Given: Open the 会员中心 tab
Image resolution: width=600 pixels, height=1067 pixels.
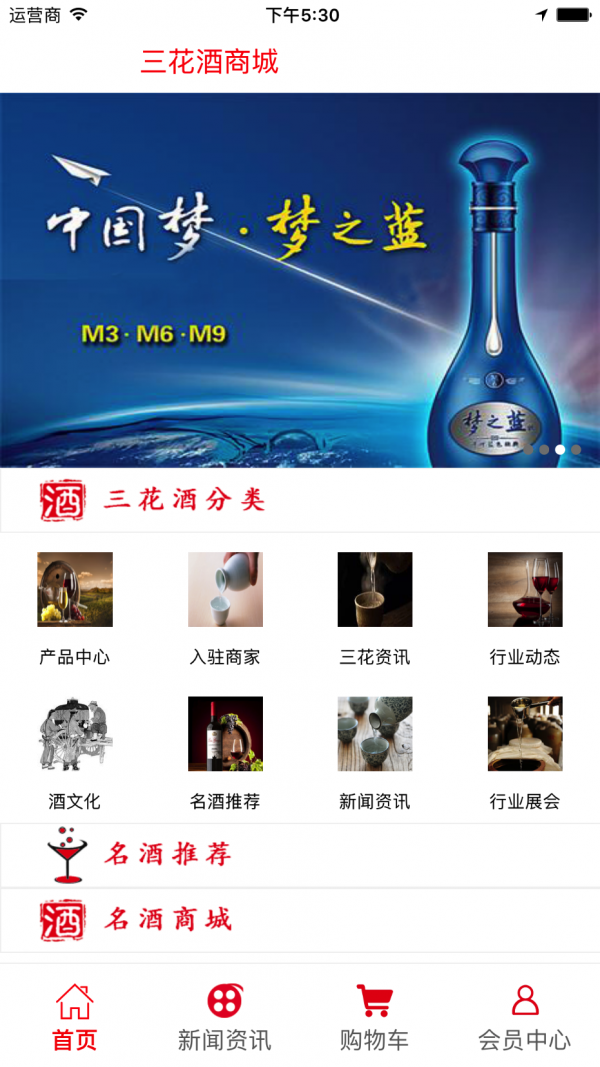Looking at the screenshot, I should (x=525, y=1017).
